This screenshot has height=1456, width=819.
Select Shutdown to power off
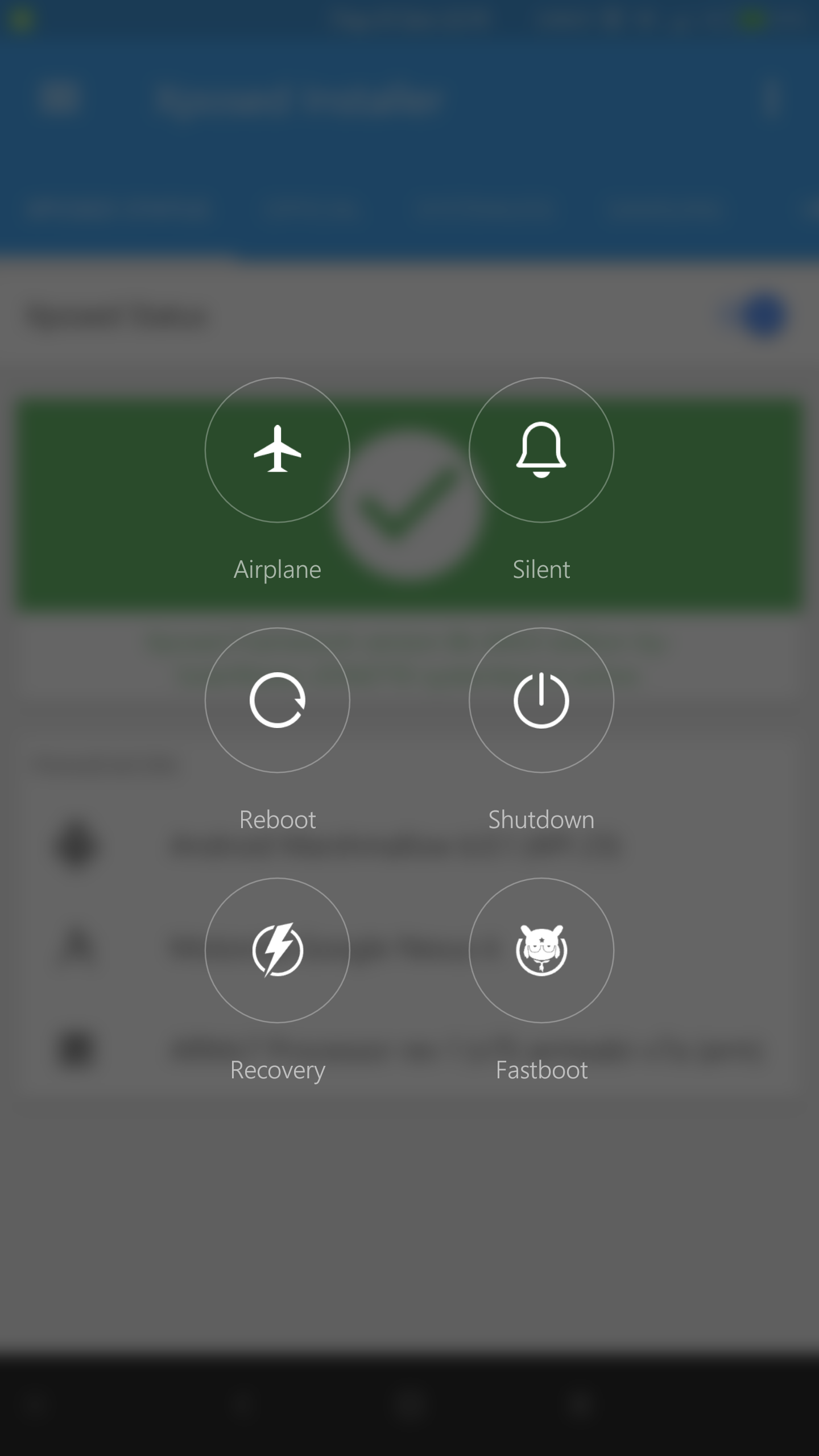[541, 700]
